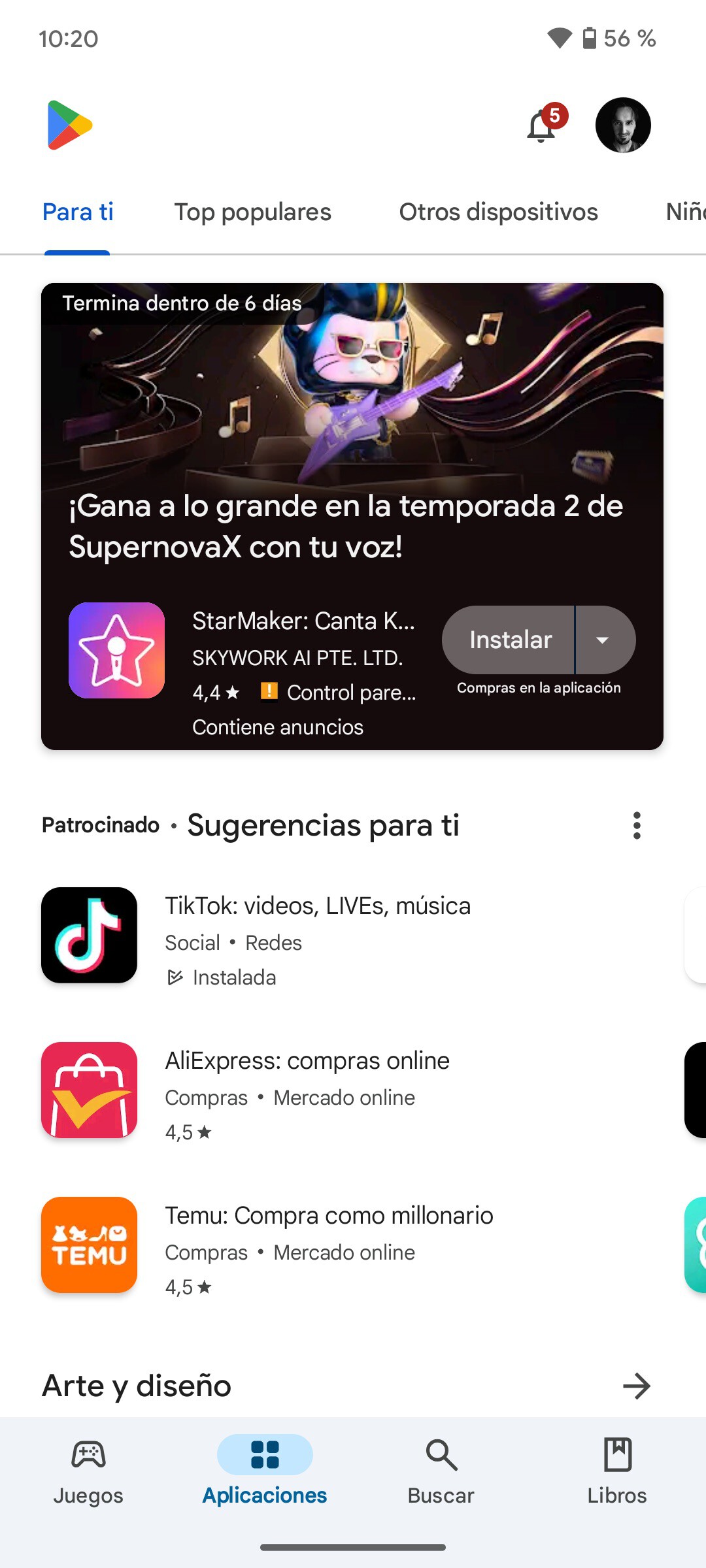Viewport: 706px width, 1568px height.
Task: Open the AliExpress app icon
Action: pos(89,1089)
